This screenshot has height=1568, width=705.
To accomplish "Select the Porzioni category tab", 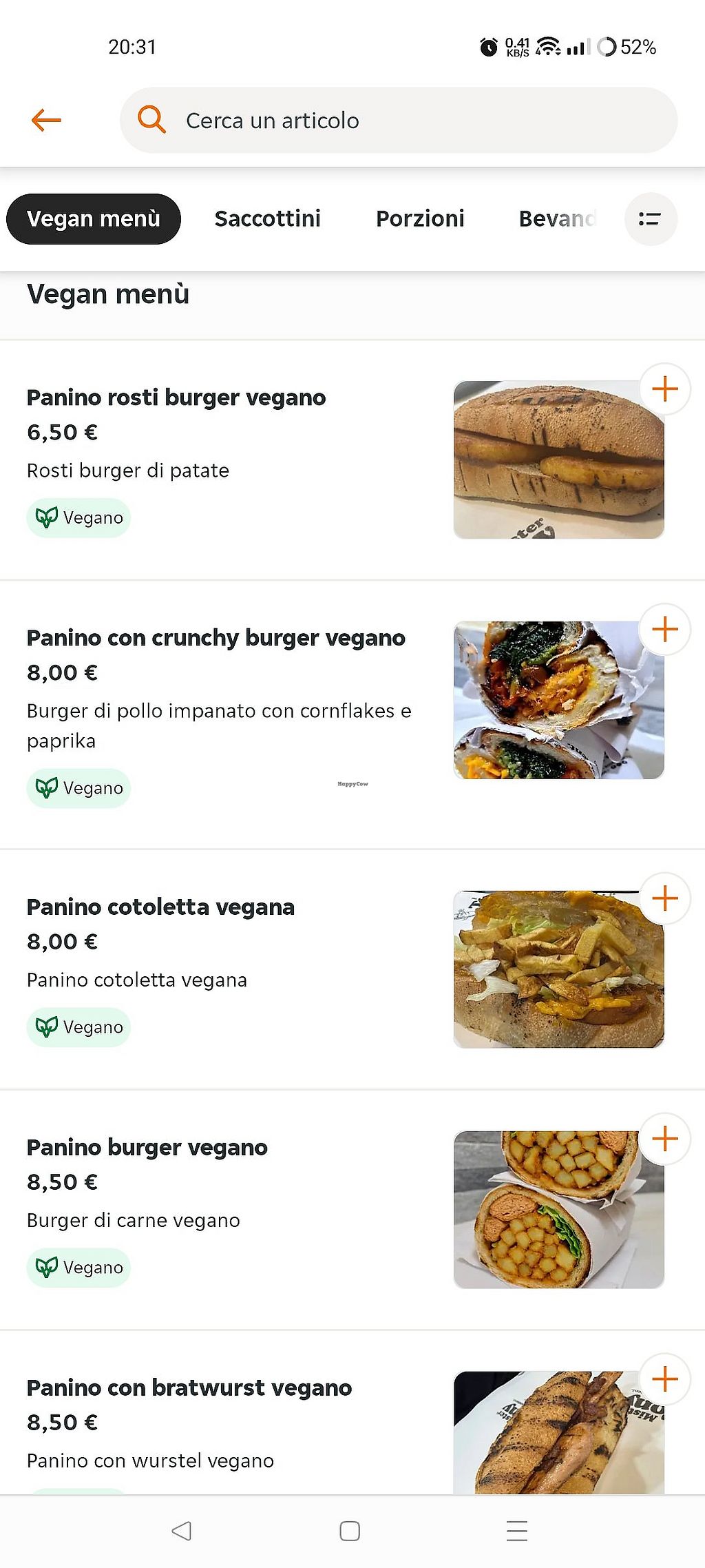I will 420,218.
